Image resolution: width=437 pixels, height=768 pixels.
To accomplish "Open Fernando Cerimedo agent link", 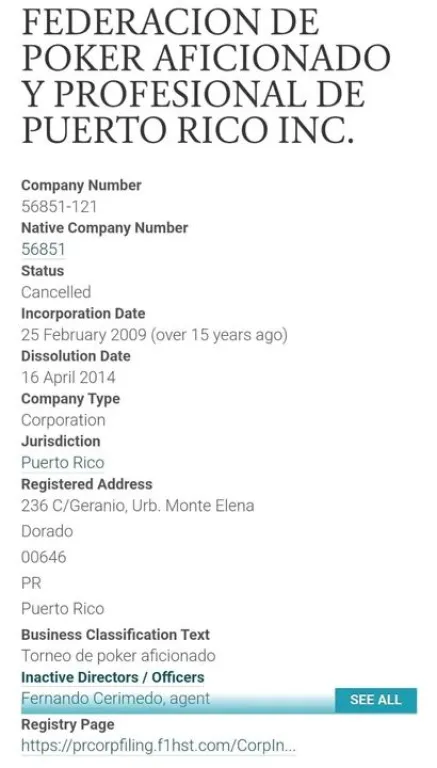I will click(x=116, y=698).
